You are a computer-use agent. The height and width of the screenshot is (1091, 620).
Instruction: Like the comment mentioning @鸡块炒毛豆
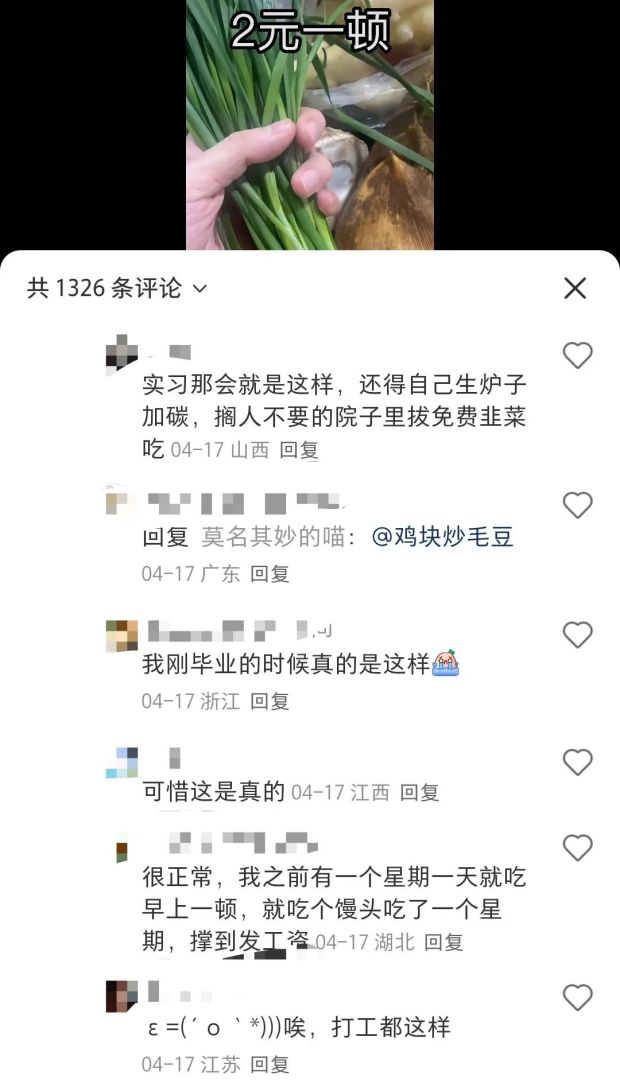[577, 505]
